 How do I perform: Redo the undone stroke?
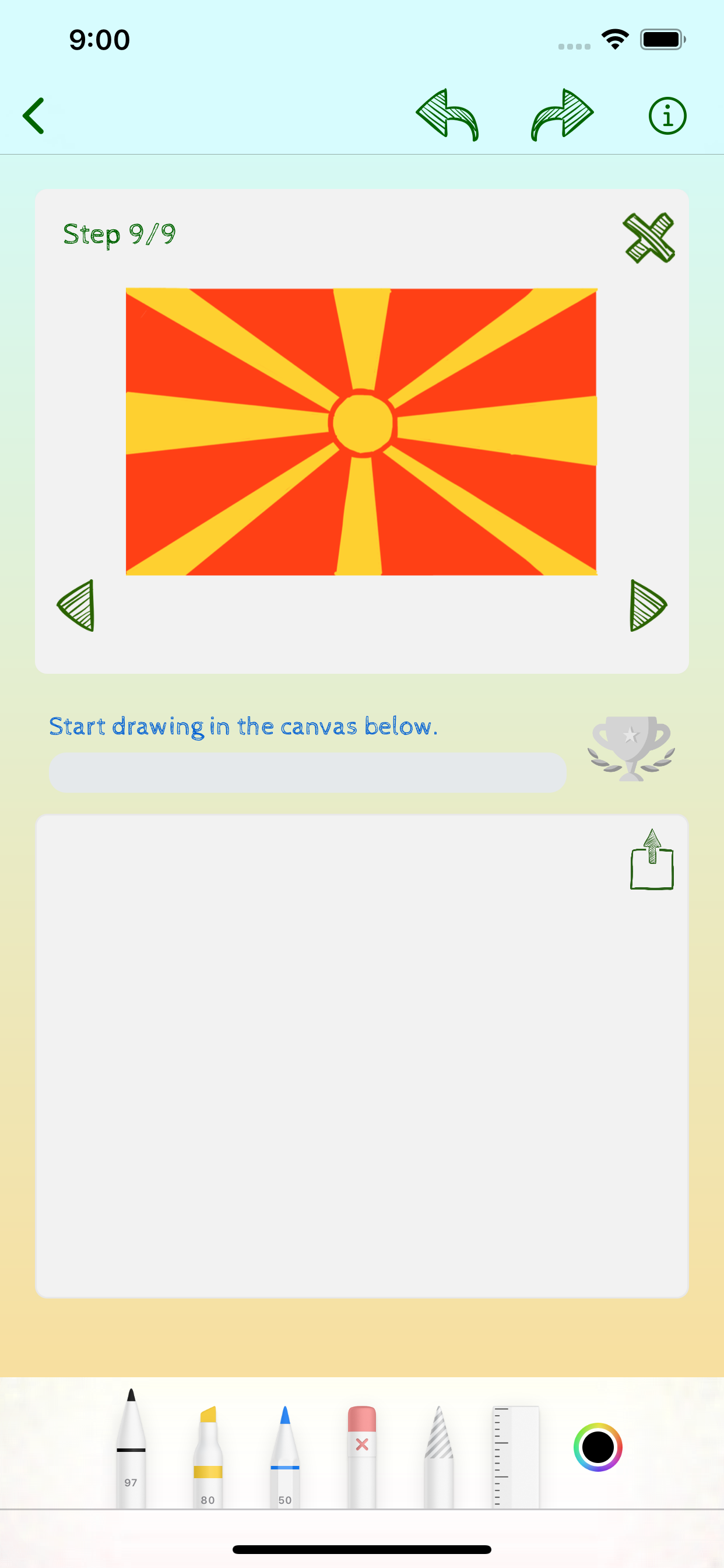click(x=562, y=115)
